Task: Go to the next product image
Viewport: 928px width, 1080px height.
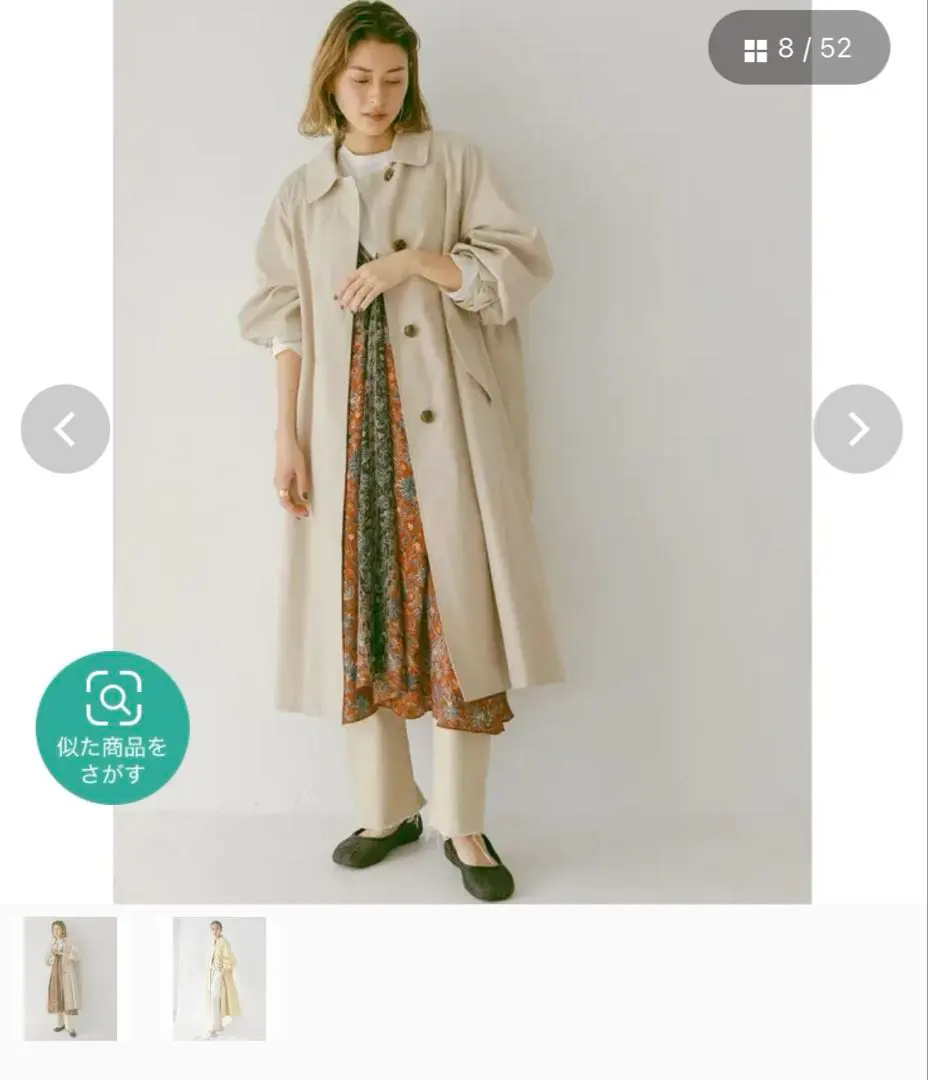Action: (x=857, y=429)
